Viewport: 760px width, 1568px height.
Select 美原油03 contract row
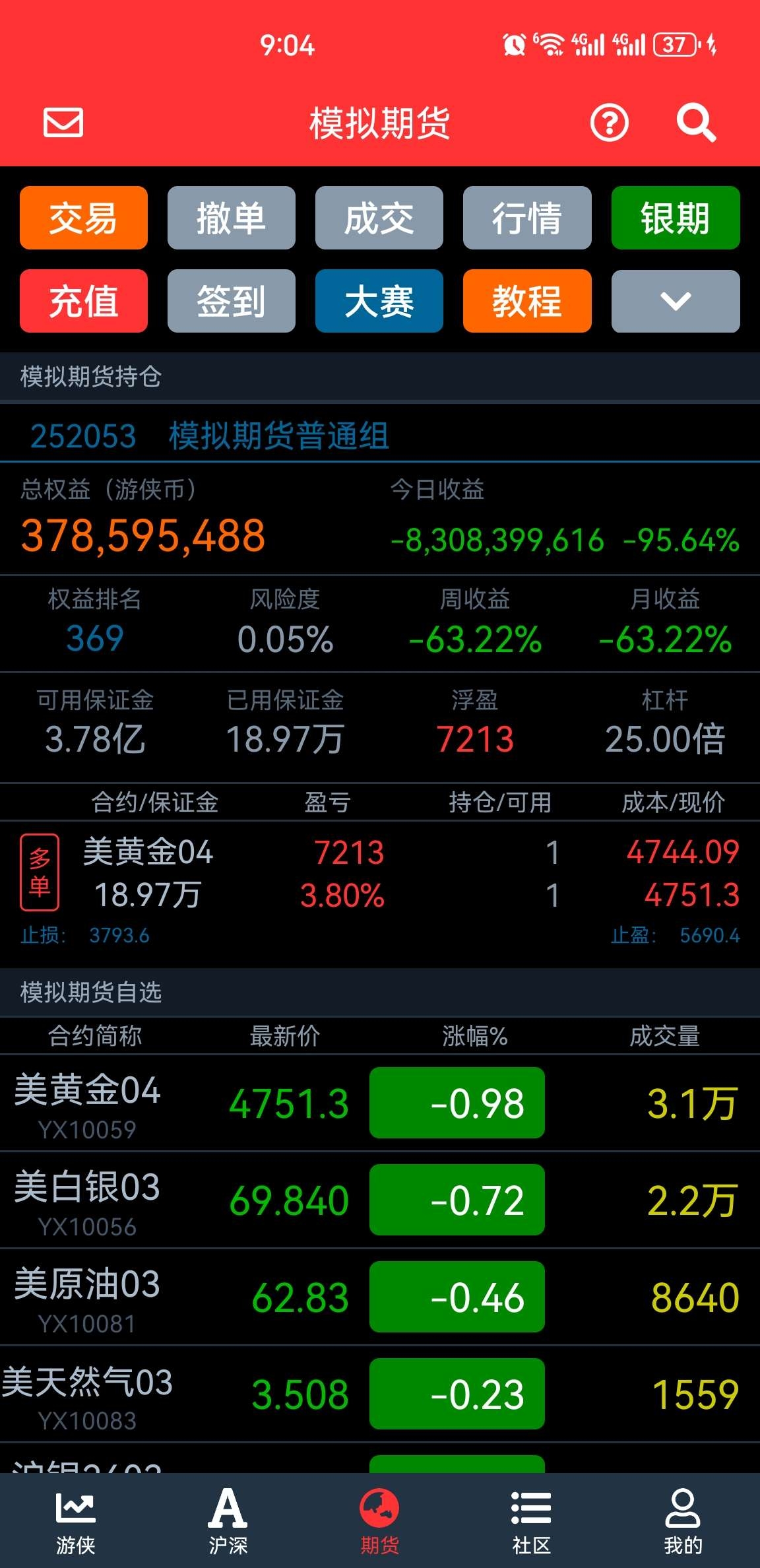[380, 1297]
